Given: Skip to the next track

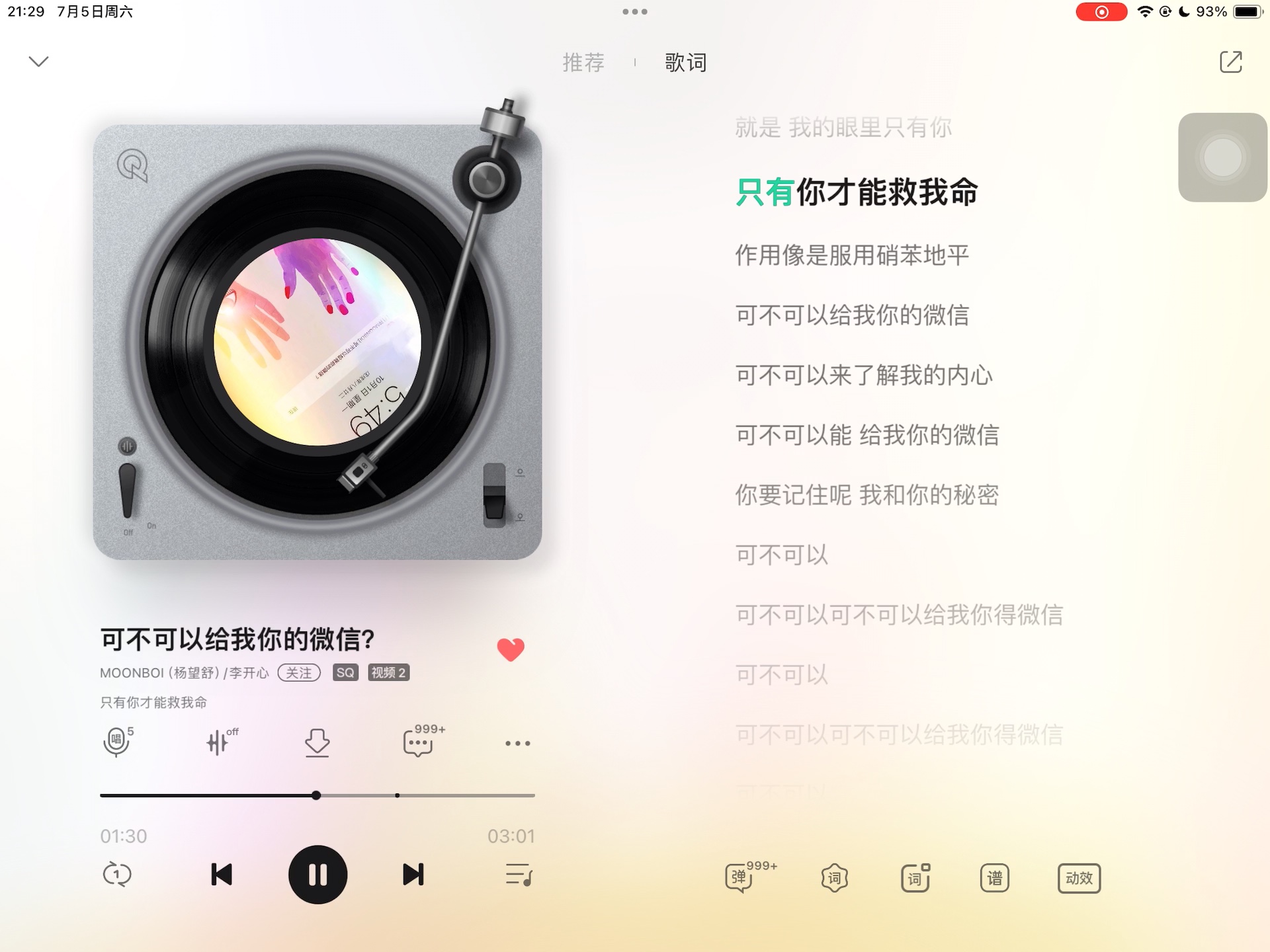Looking at the screenshot, I should [x=413, y=875].
